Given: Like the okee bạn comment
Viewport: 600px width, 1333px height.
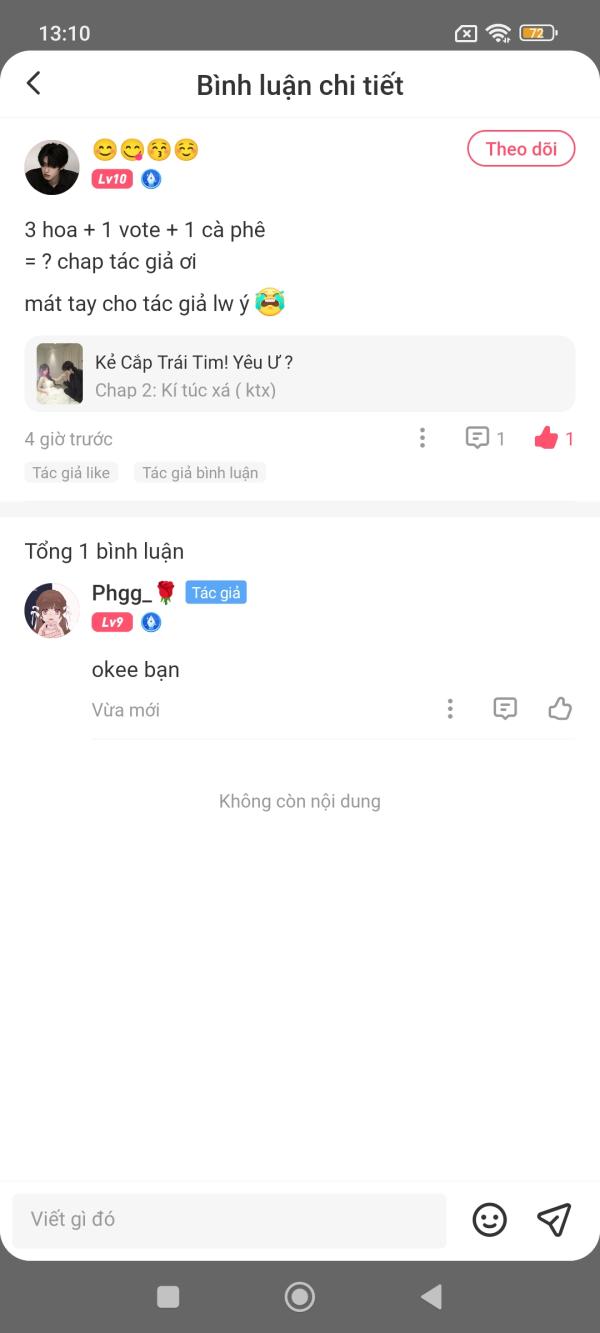Looking at the screenshot, I should click(560, 709).
